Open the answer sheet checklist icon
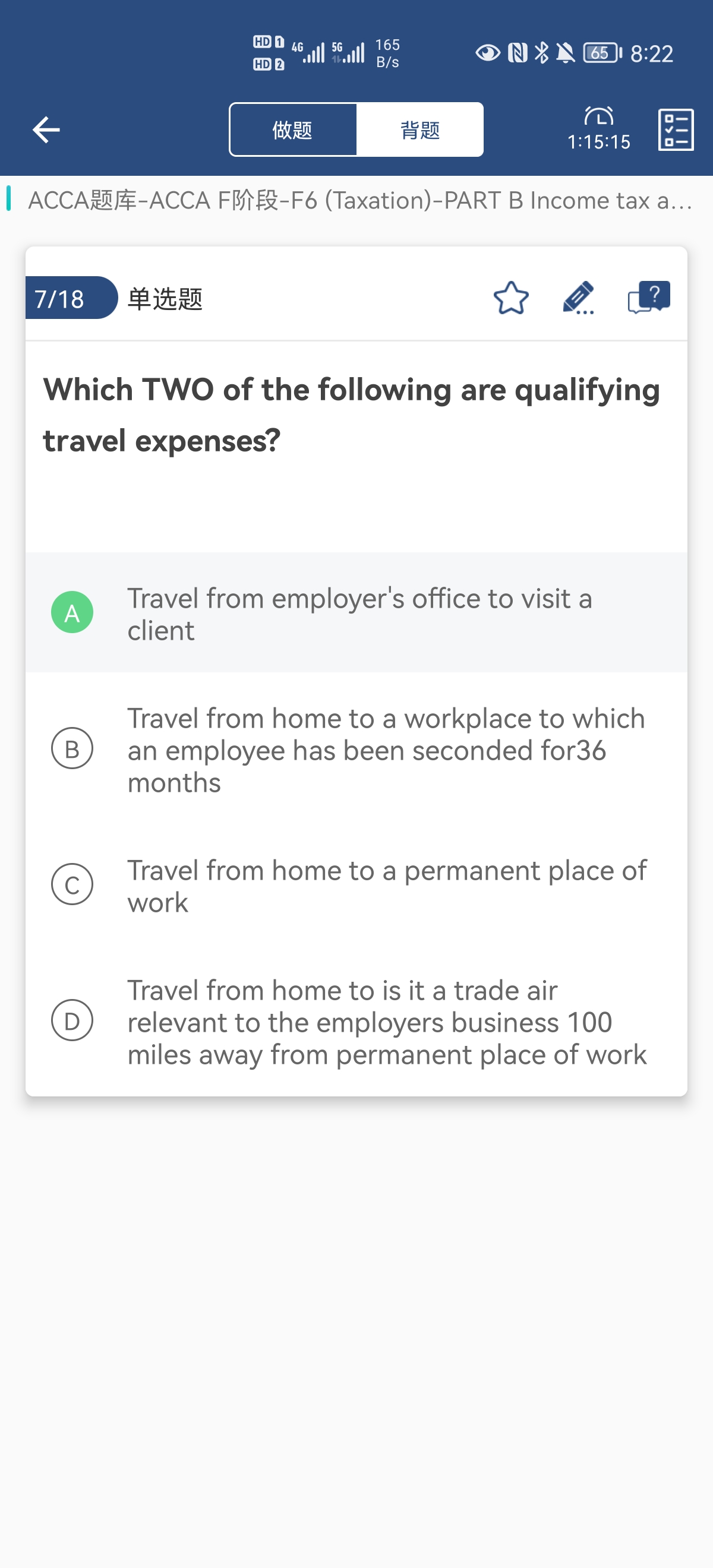Viewport: 713px width, 1568px height. (x=675, y=129)
